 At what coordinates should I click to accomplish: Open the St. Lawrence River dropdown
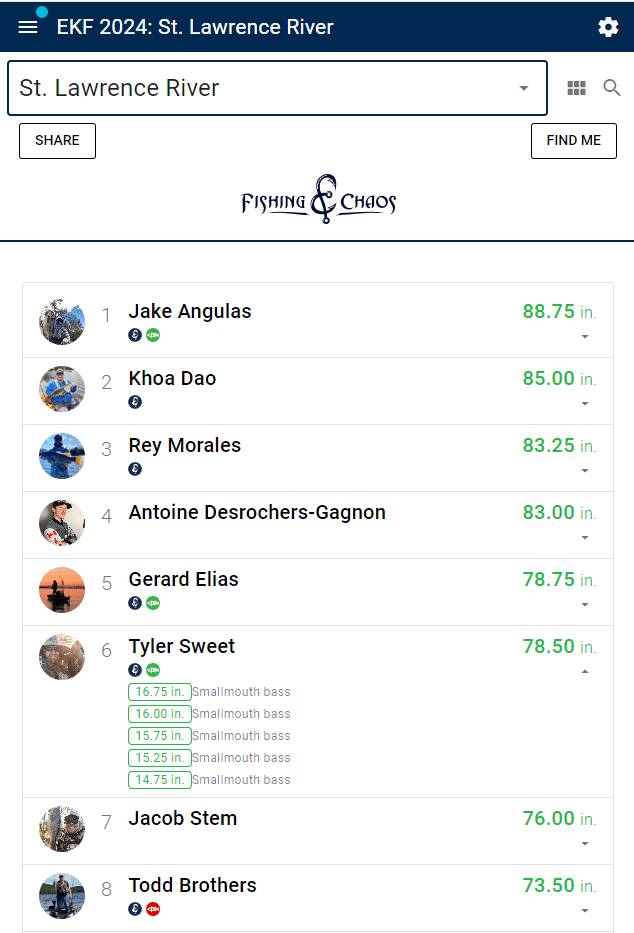tap(523, 88)
